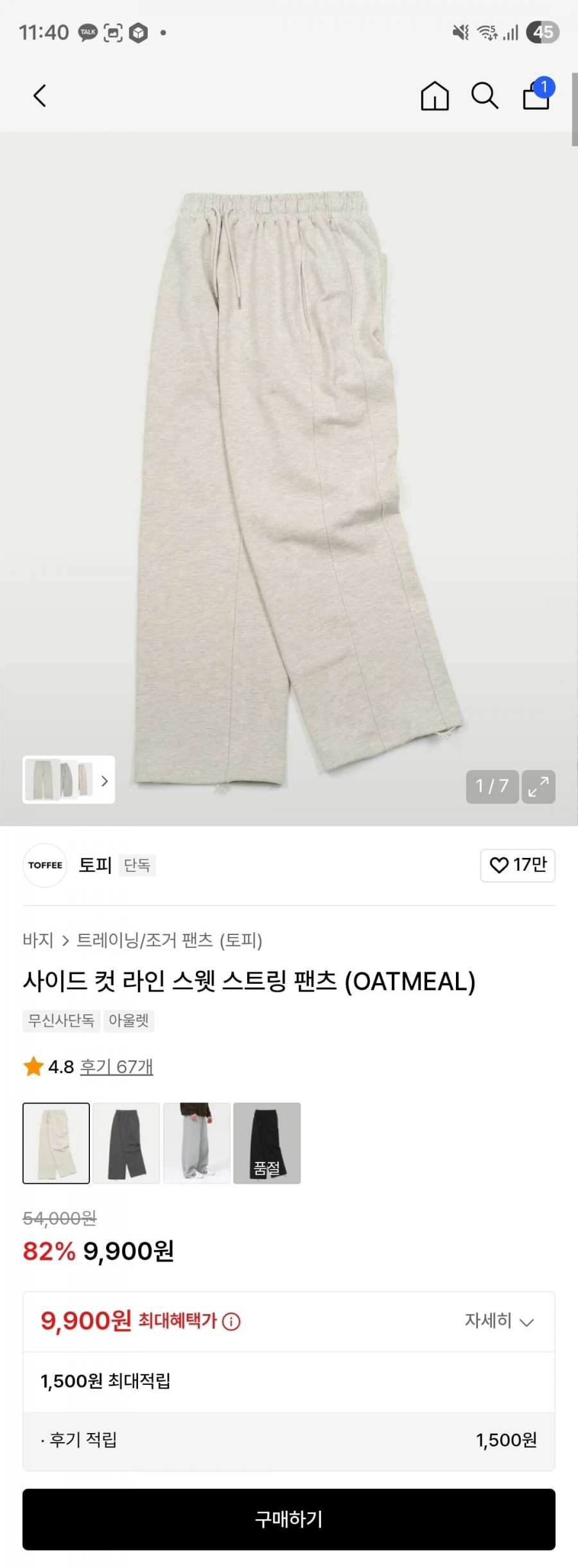Open the 토피 brand page
Screen dimensions: 578x1568
(x=95, y=865)
